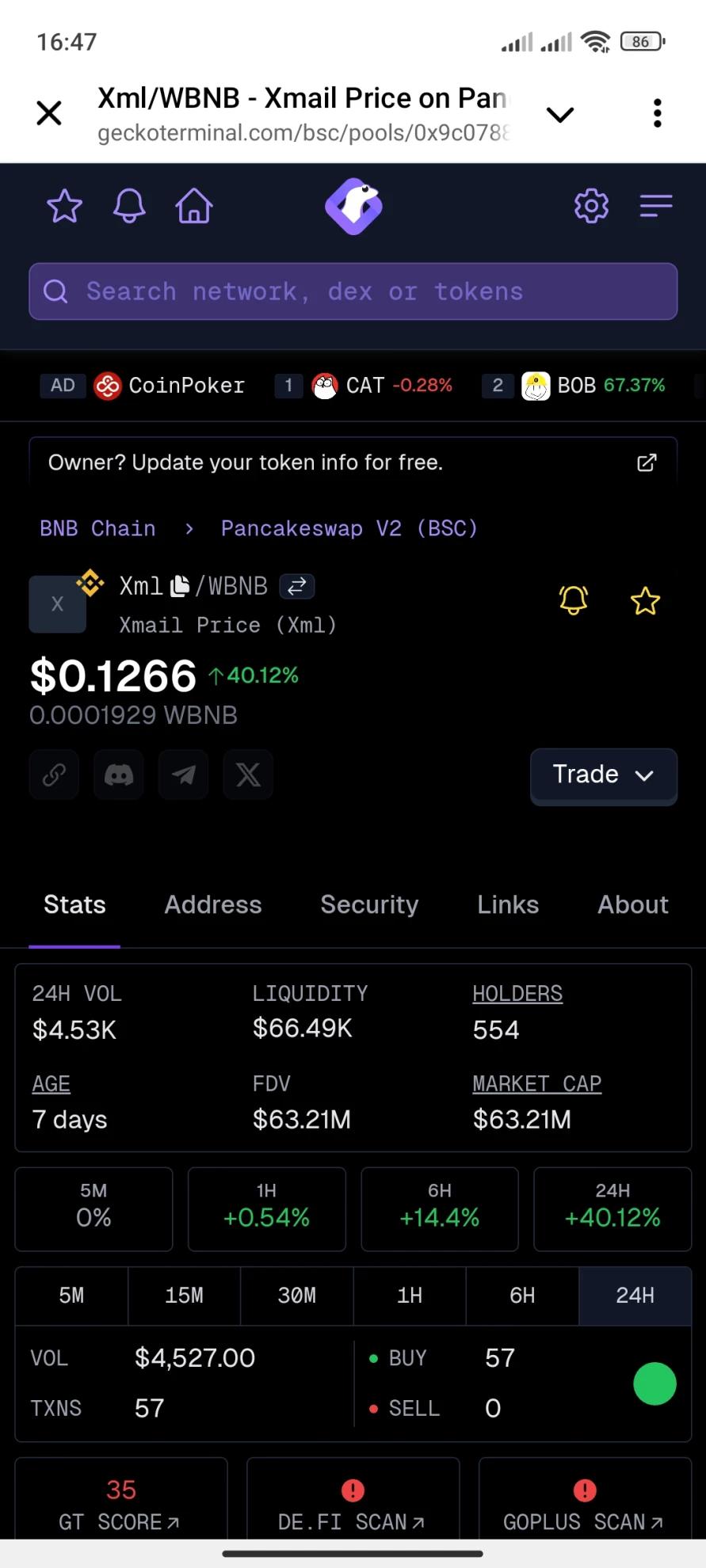
Task: Close the browser tab with X
Action: [x=49, y=113]
